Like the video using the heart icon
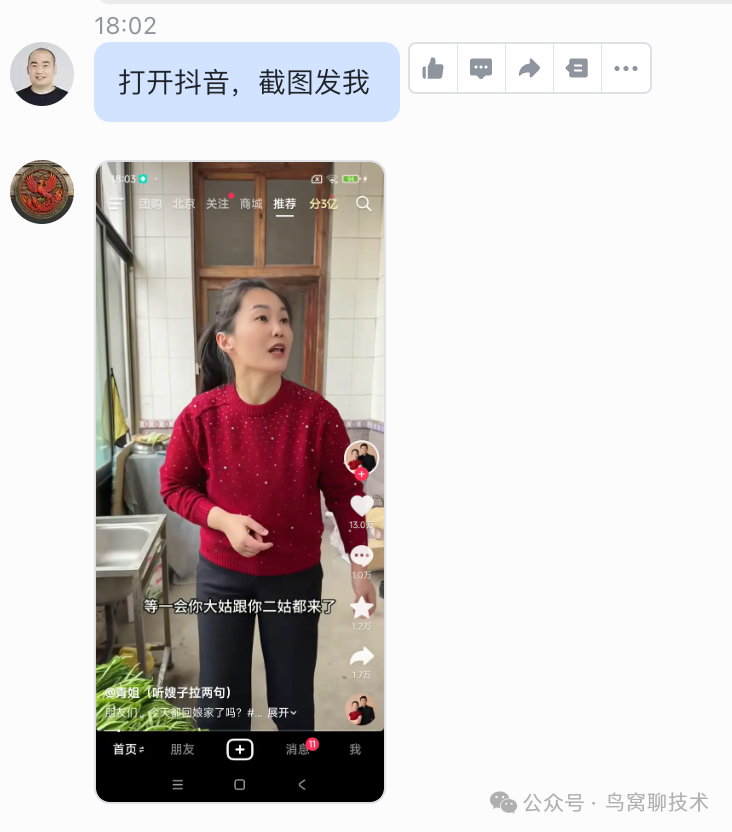The width and height of the screenshot is (732, 832). click(360, 506)
